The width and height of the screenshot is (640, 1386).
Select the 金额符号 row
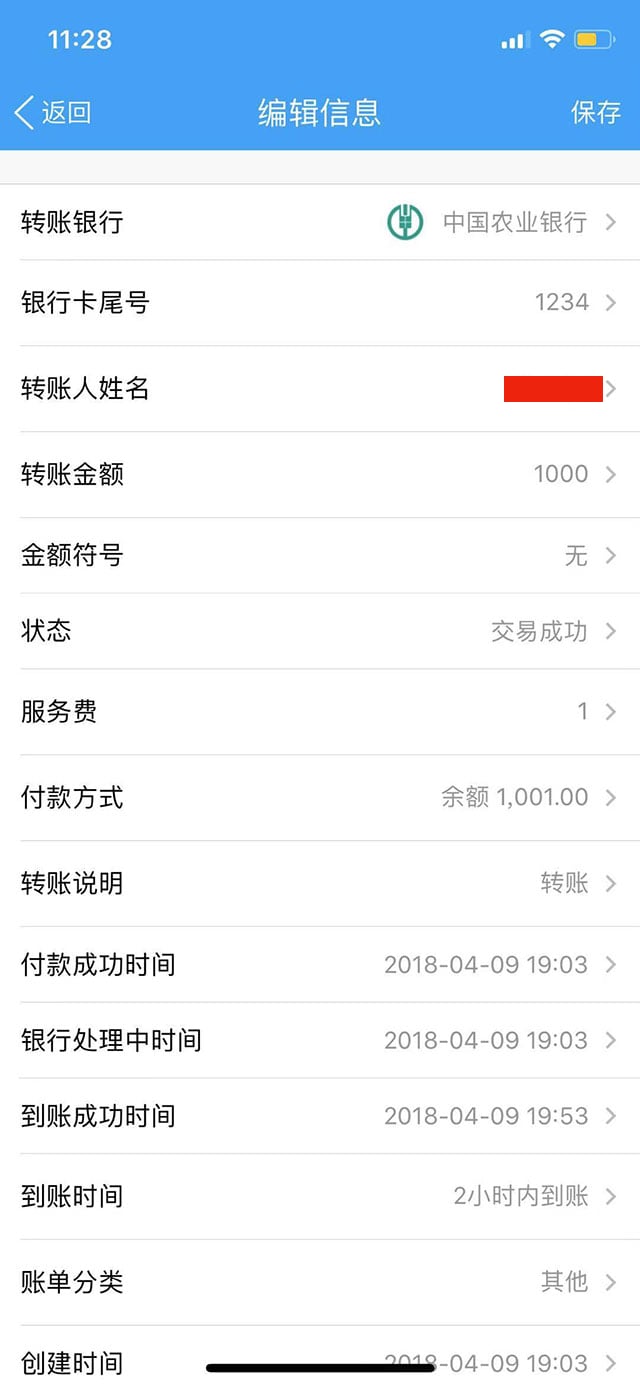click(320, 556)
